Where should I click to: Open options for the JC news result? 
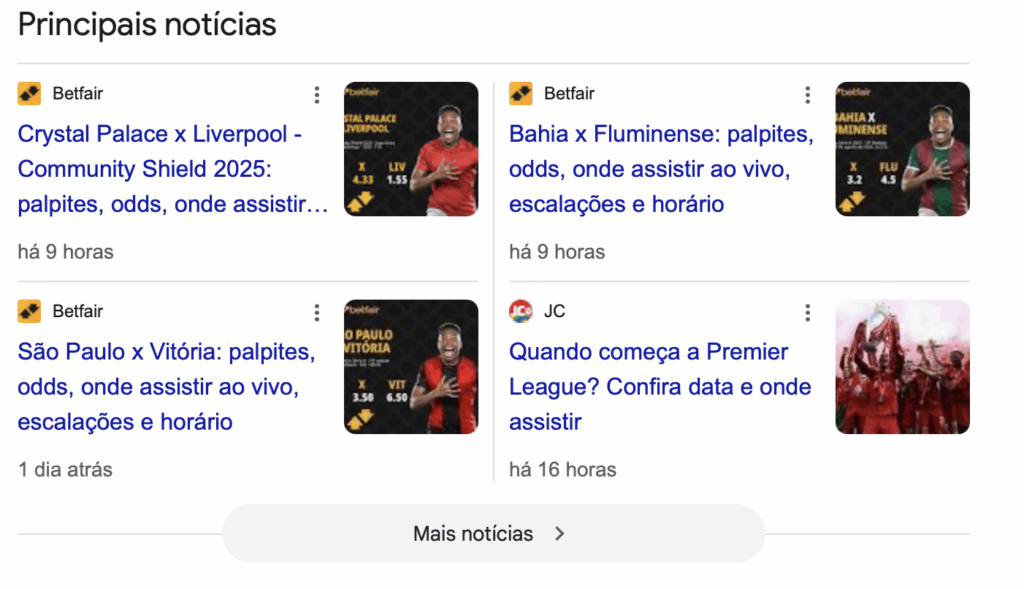click(807, 313)
